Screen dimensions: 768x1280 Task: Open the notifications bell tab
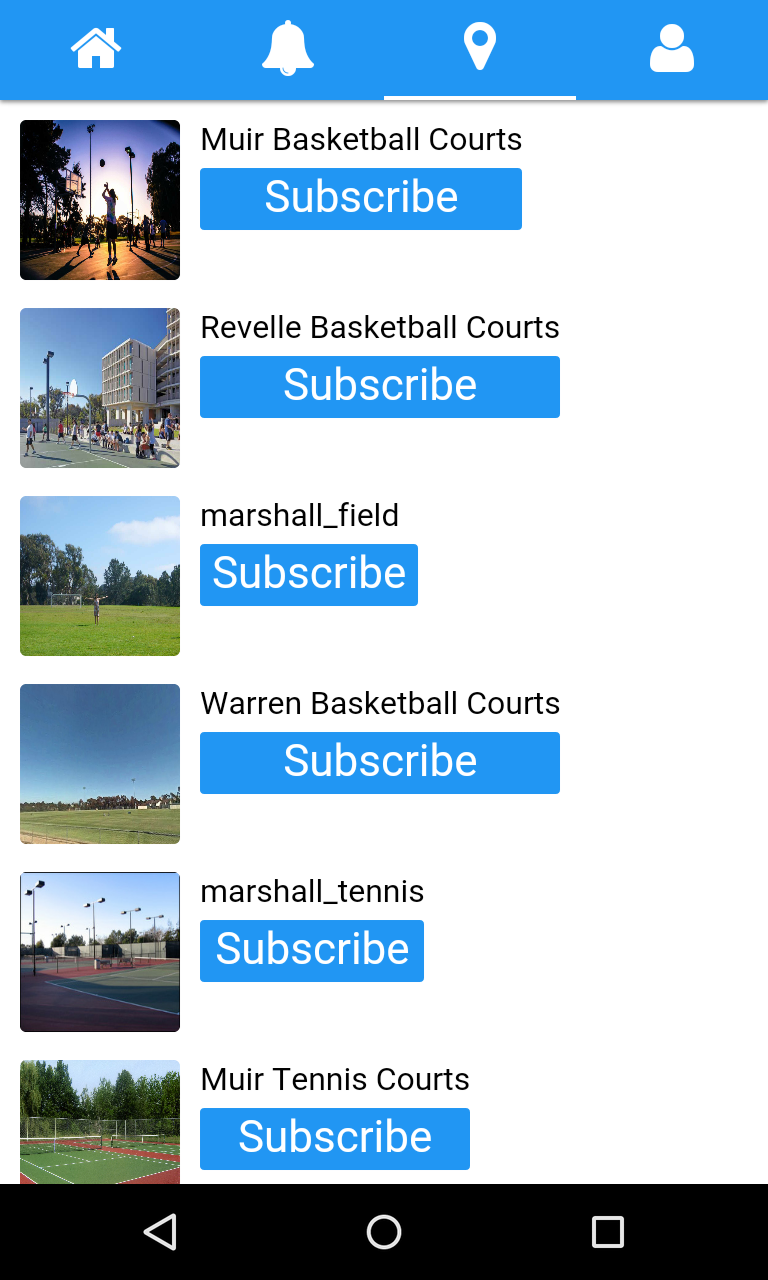click(x=288, y=49)
